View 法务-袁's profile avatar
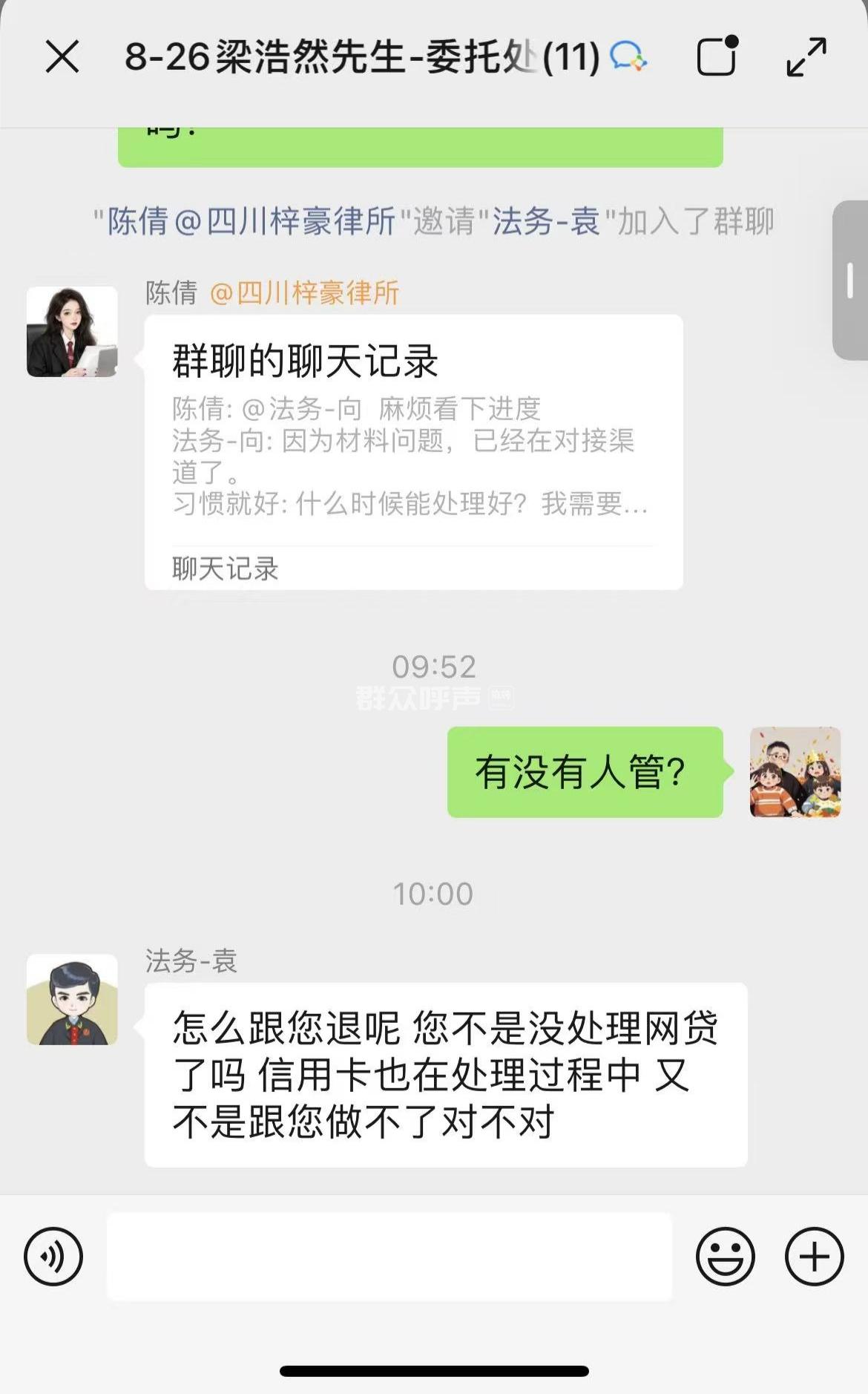This screenshot has width=868, height=1394. tap(72, 999)
